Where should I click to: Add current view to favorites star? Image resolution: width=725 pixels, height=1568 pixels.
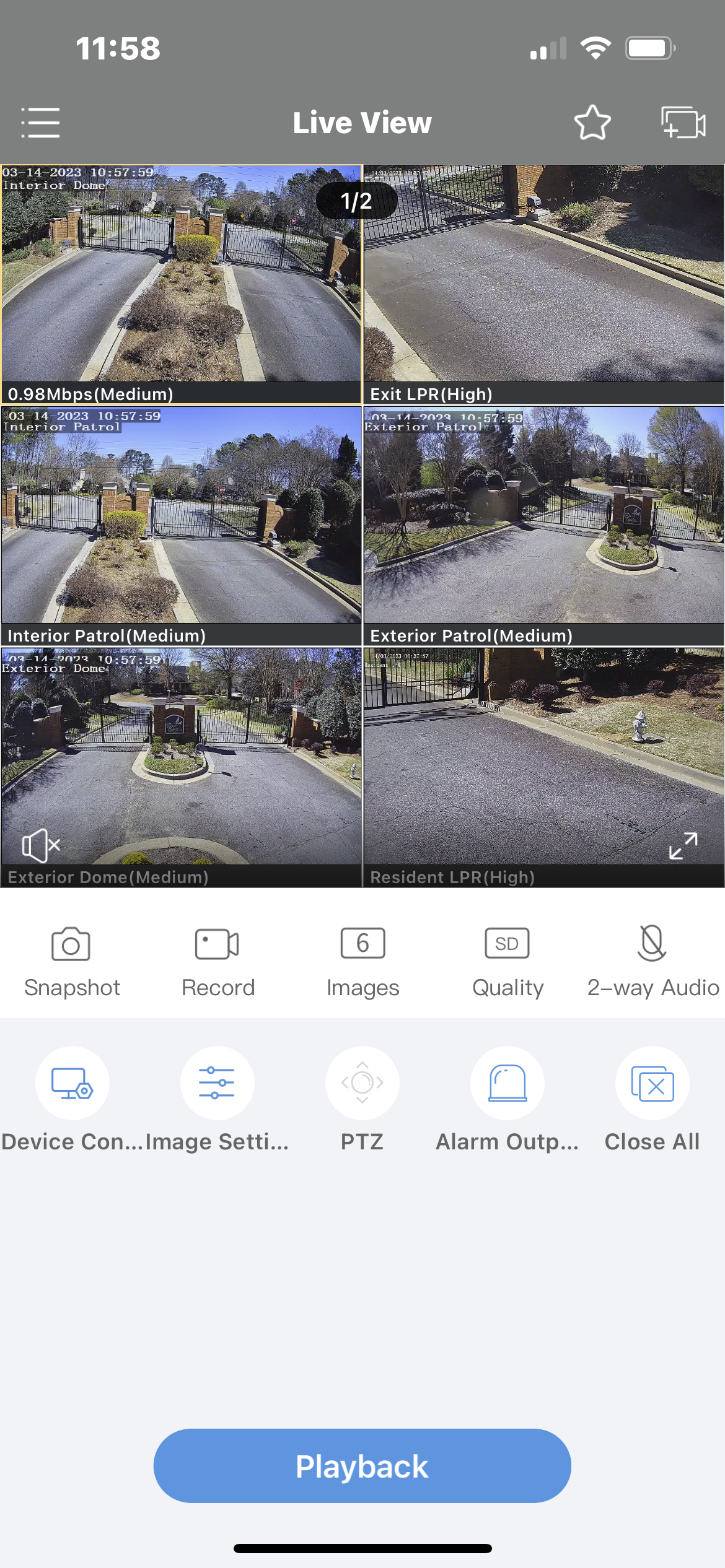[x=592, y=122]
